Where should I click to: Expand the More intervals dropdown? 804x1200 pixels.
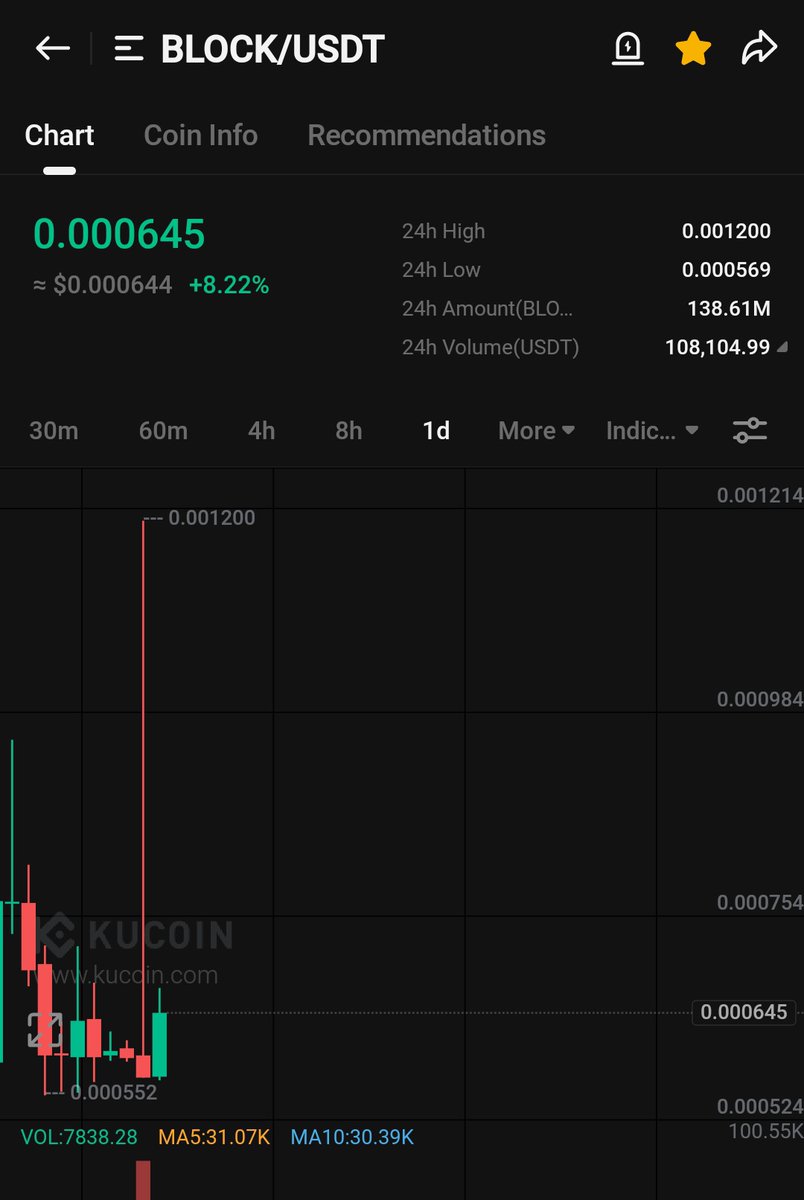click(536, 431)
